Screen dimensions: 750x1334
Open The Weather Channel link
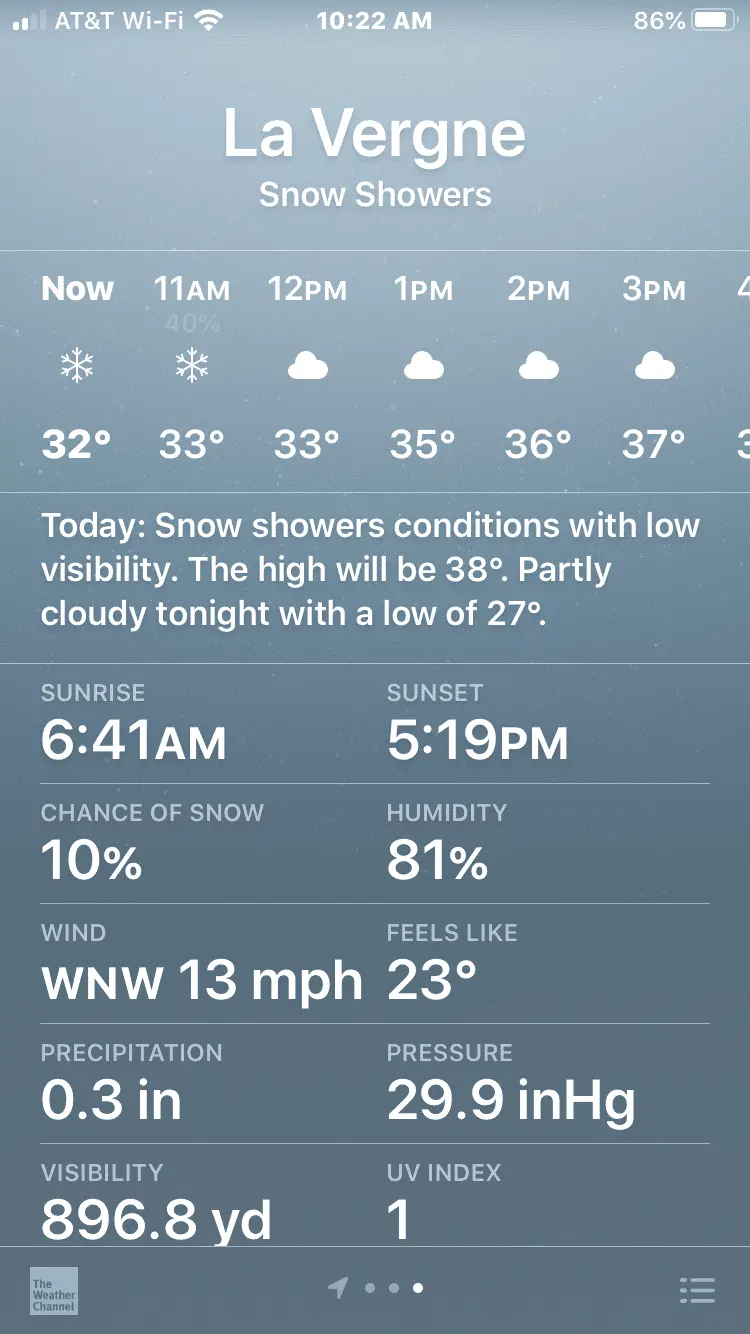[x=54, y=1290]
